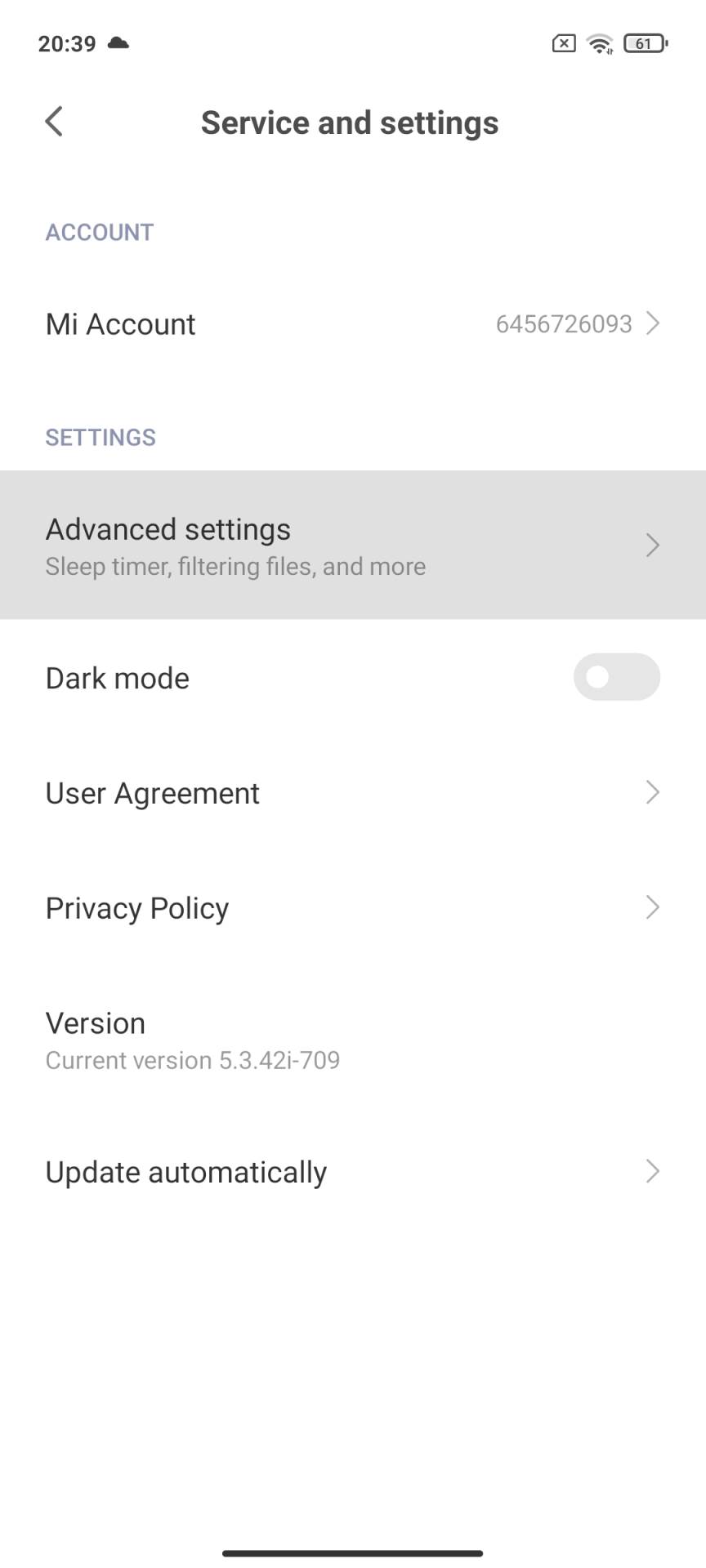
Task: Tap the battery indicator showing 61
Action: pos(645,42)
